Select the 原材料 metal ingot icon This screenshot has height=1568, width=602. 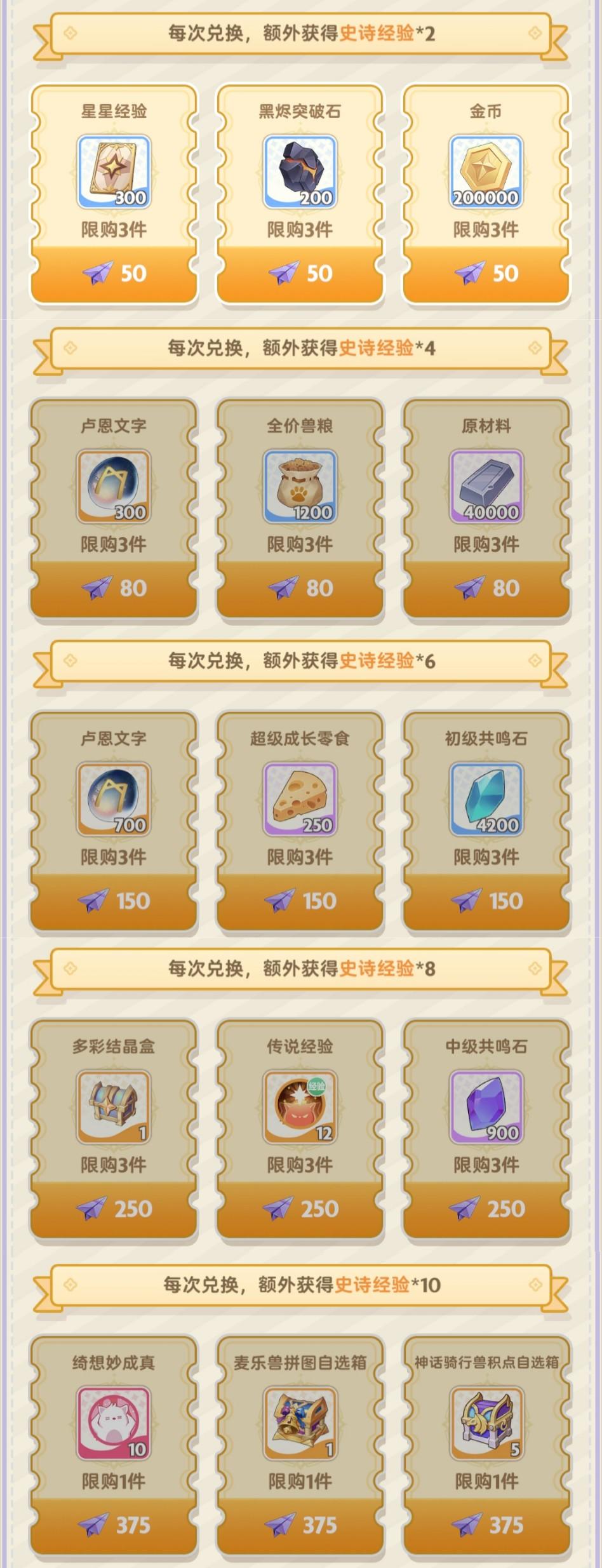485,485
